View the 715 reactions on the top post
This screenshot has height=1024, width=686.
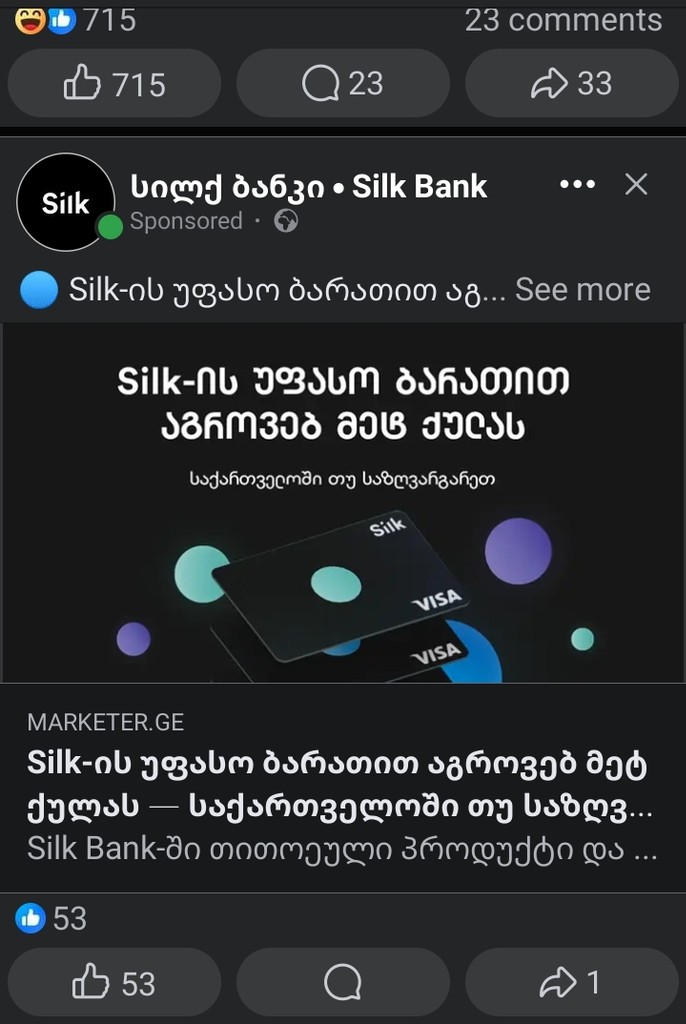[76, 20]
